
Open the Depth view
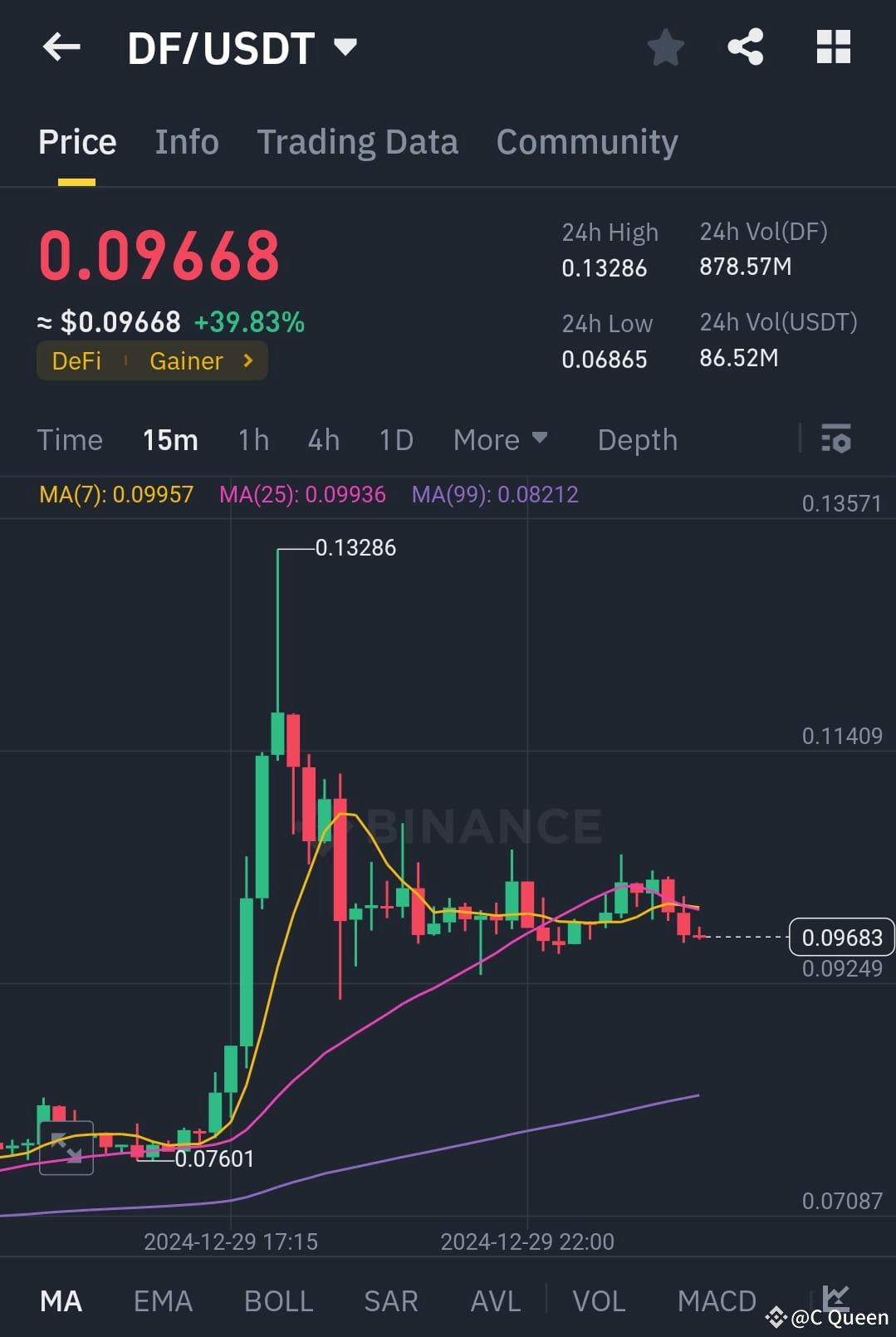pyautogui.click(x=637, y=439)
